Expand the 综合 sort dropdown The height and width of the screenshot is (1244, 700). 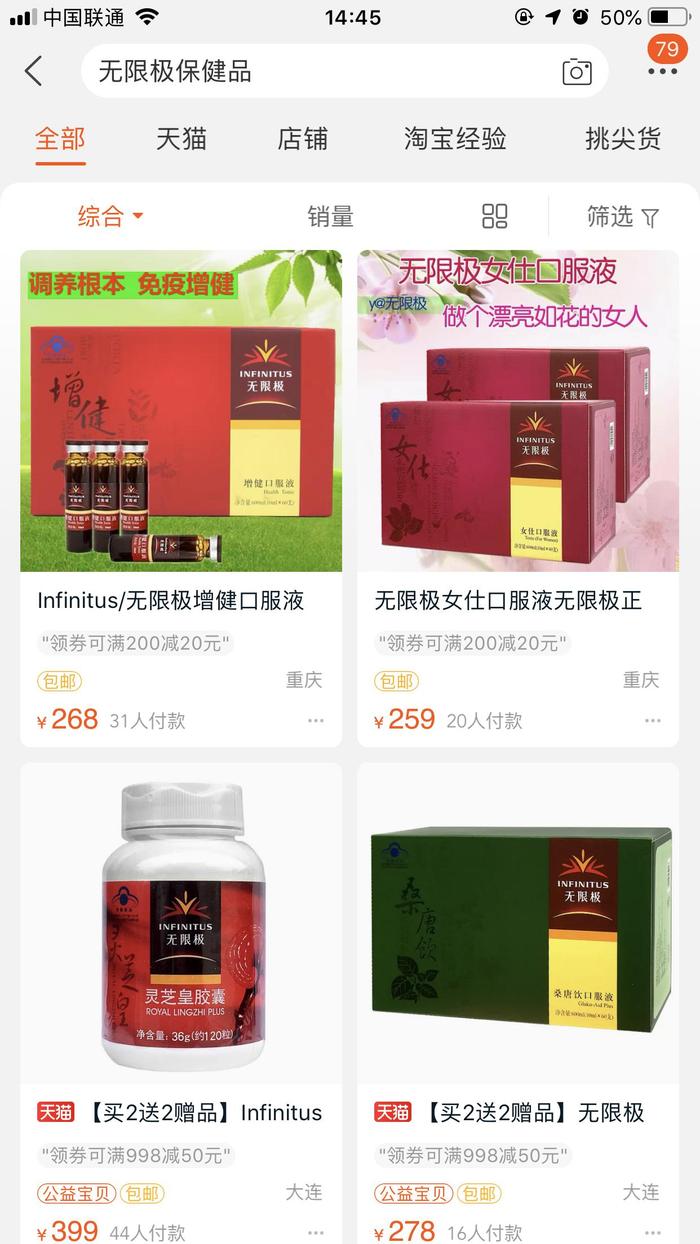110,216
